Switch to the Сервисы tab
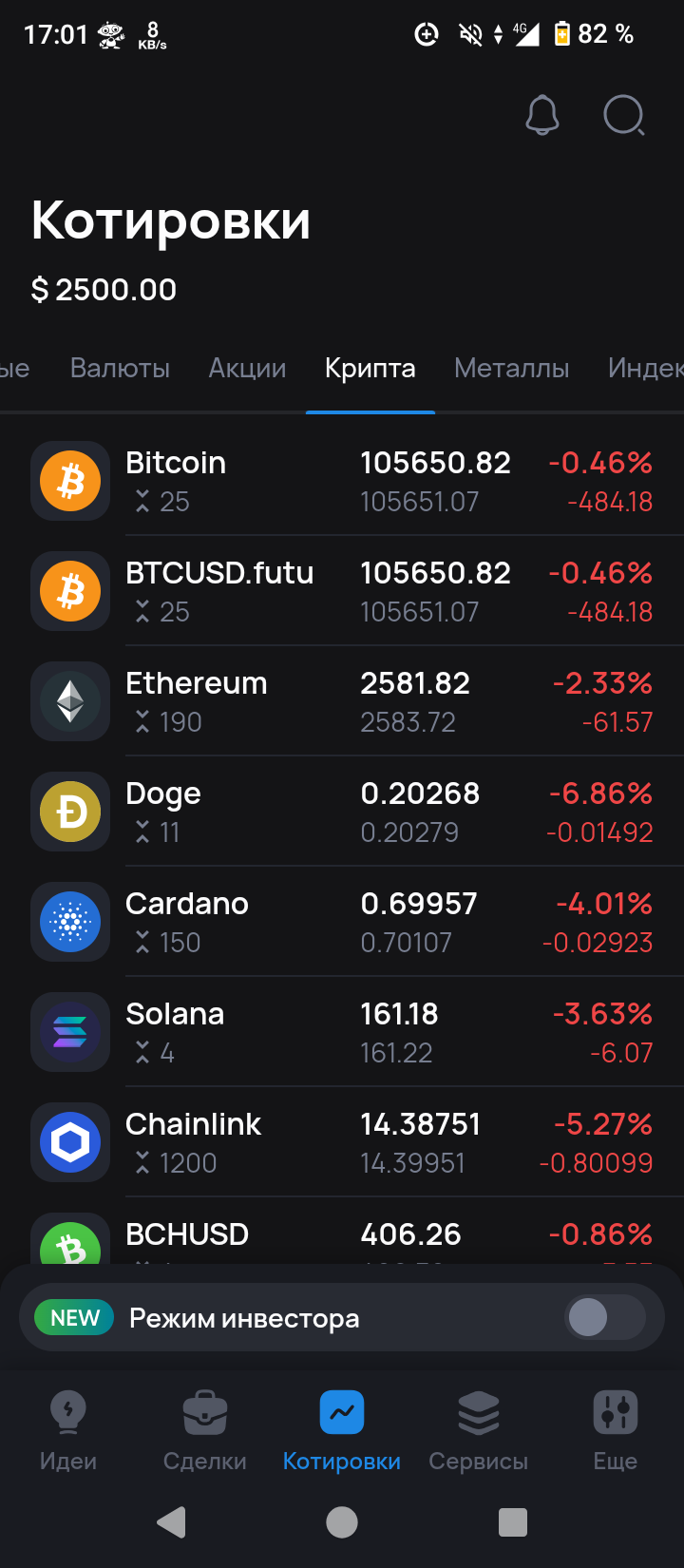The image size is (684, 1568). click(479, 1431)
